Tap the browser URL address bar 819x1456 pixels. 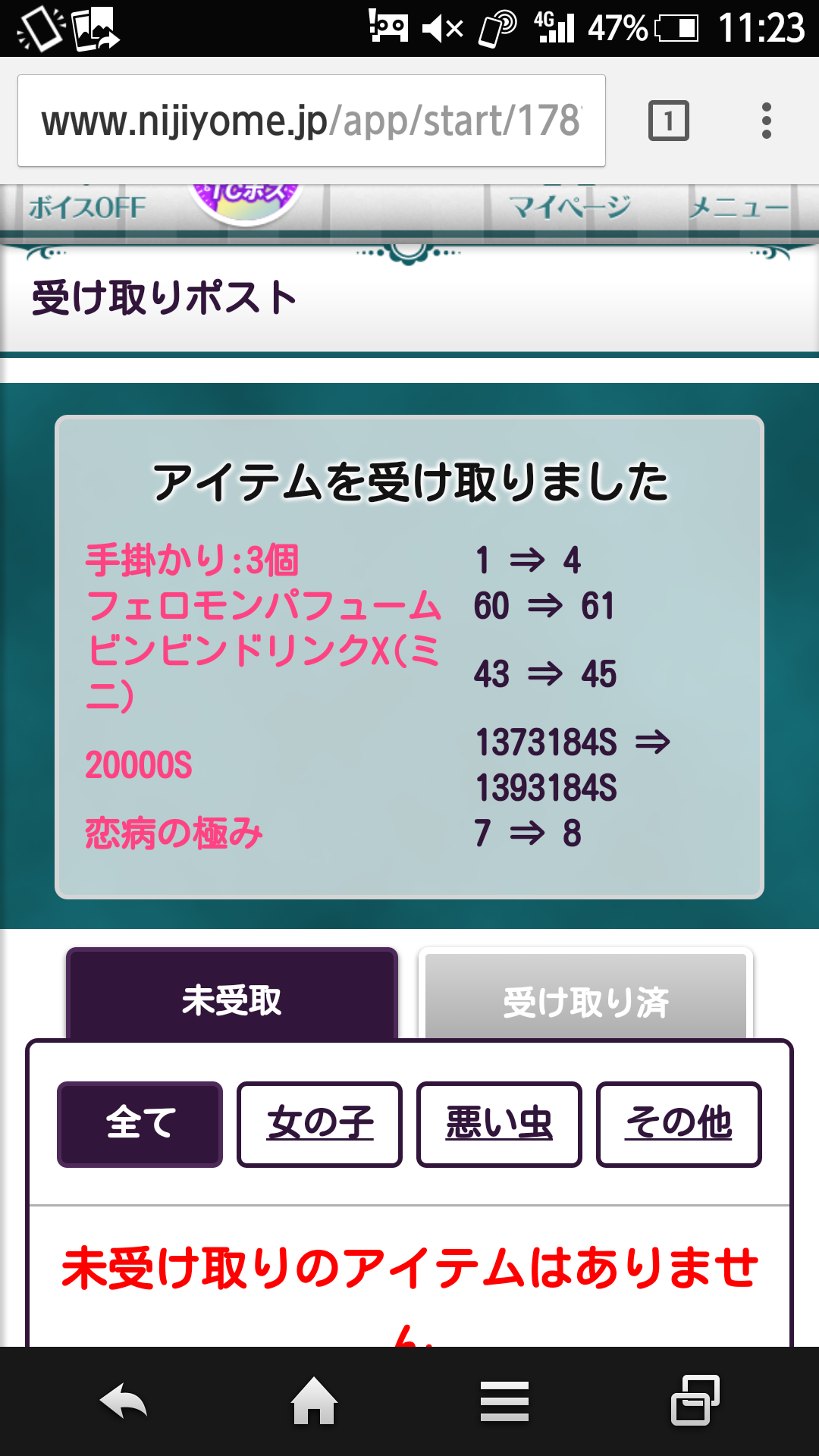pyautogui.click(x=311, y=121)
